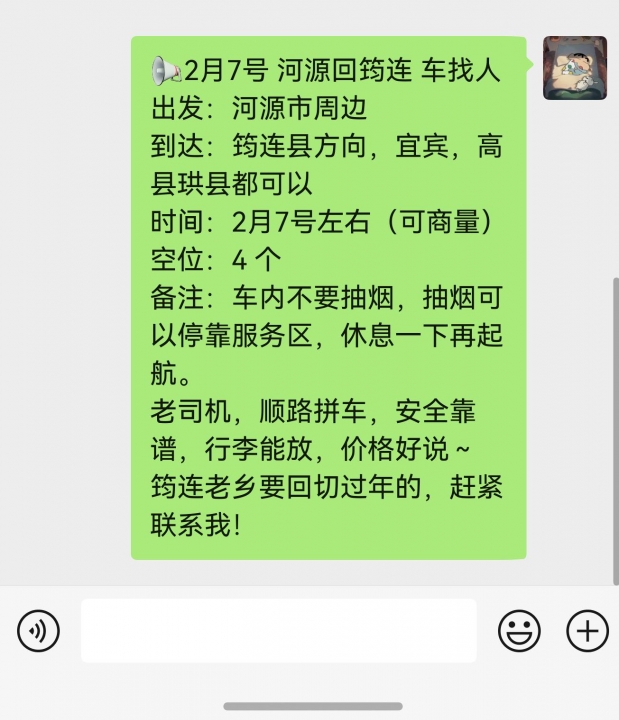This screenshot has height=720, width=619.
Task: Open the plus attachments menu
Action: point(587,631)
